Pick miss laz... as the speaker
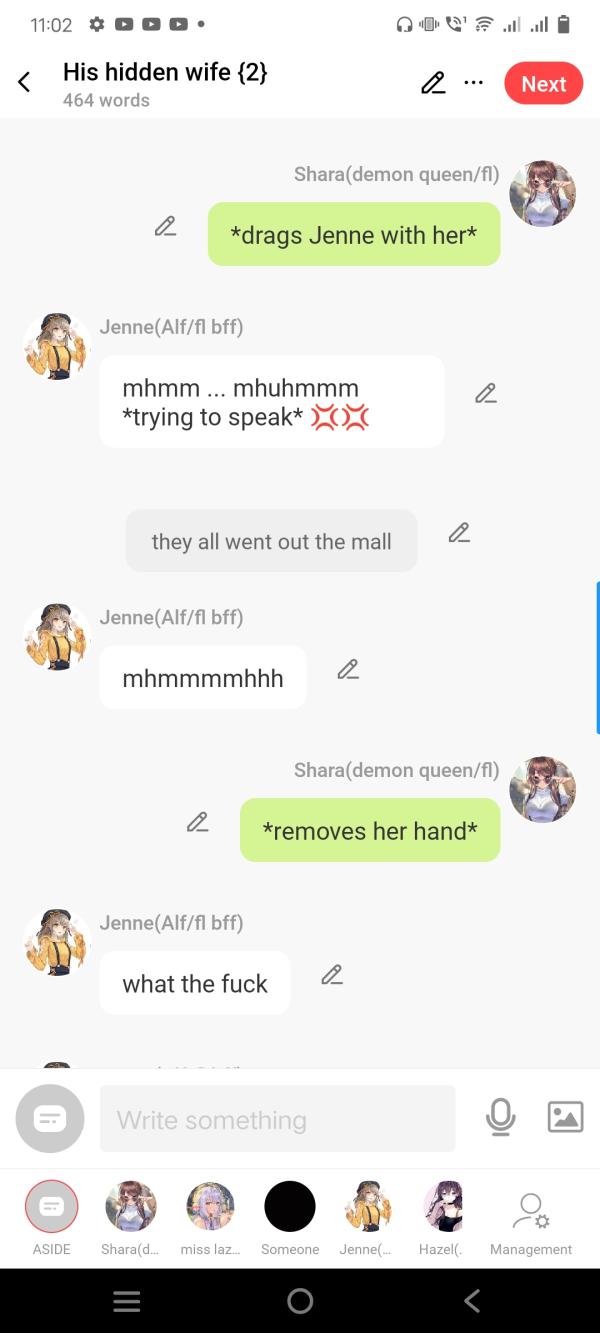The width and height of the screenshot is (600, 1333). tap(210, 1207)
